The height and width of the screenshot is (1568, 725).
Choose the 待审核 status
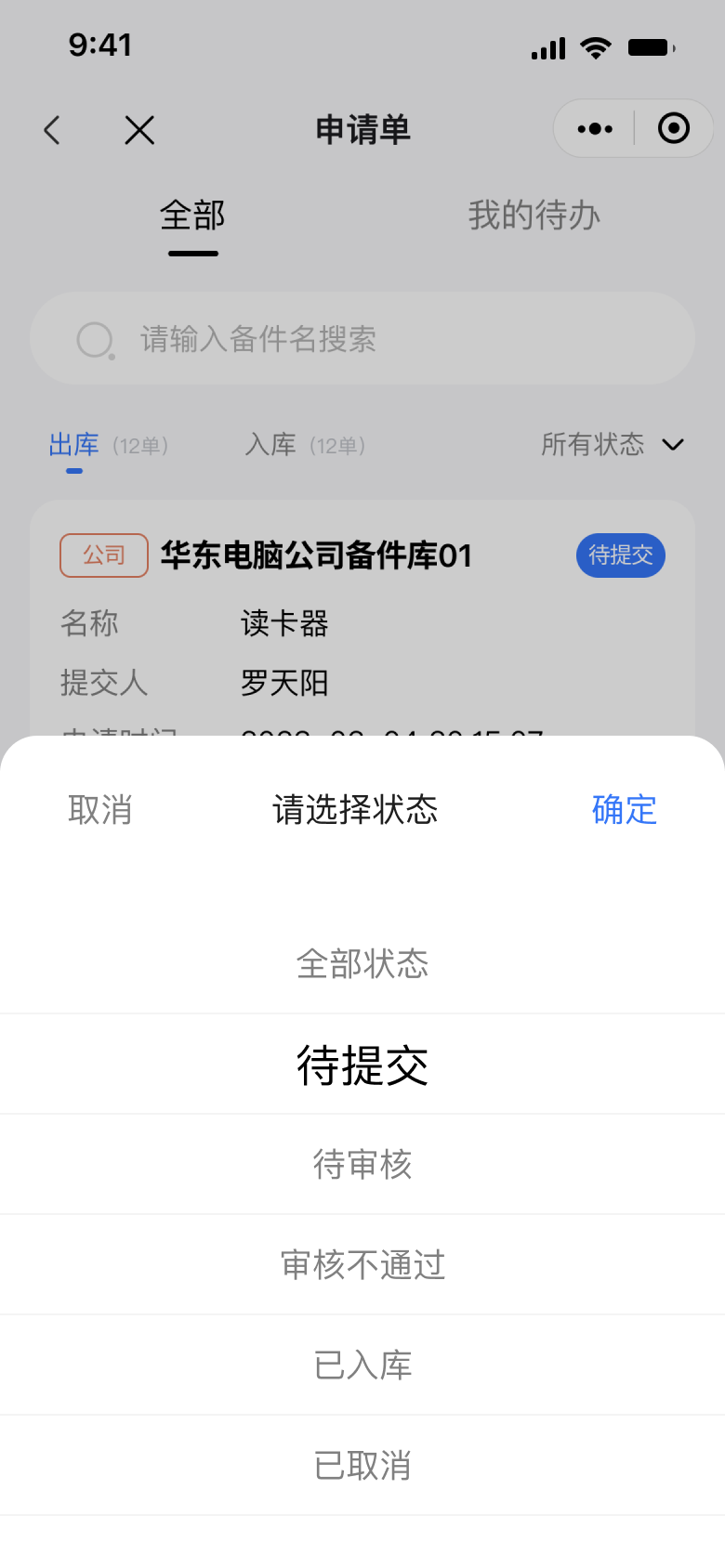(x=362, y=1164)
